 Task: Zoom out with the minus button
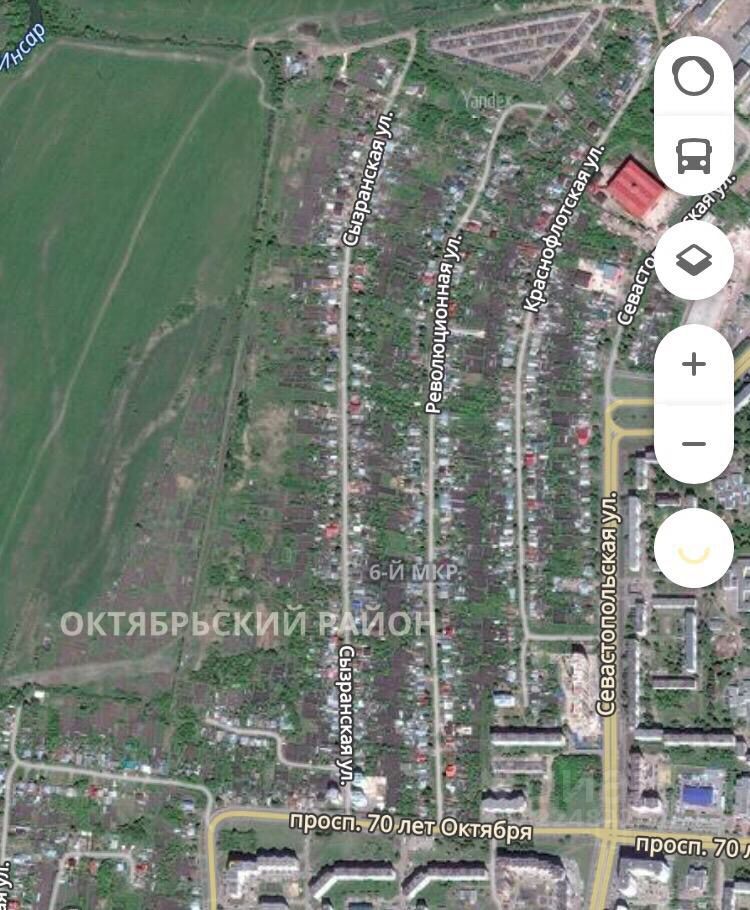pos(694,444)
